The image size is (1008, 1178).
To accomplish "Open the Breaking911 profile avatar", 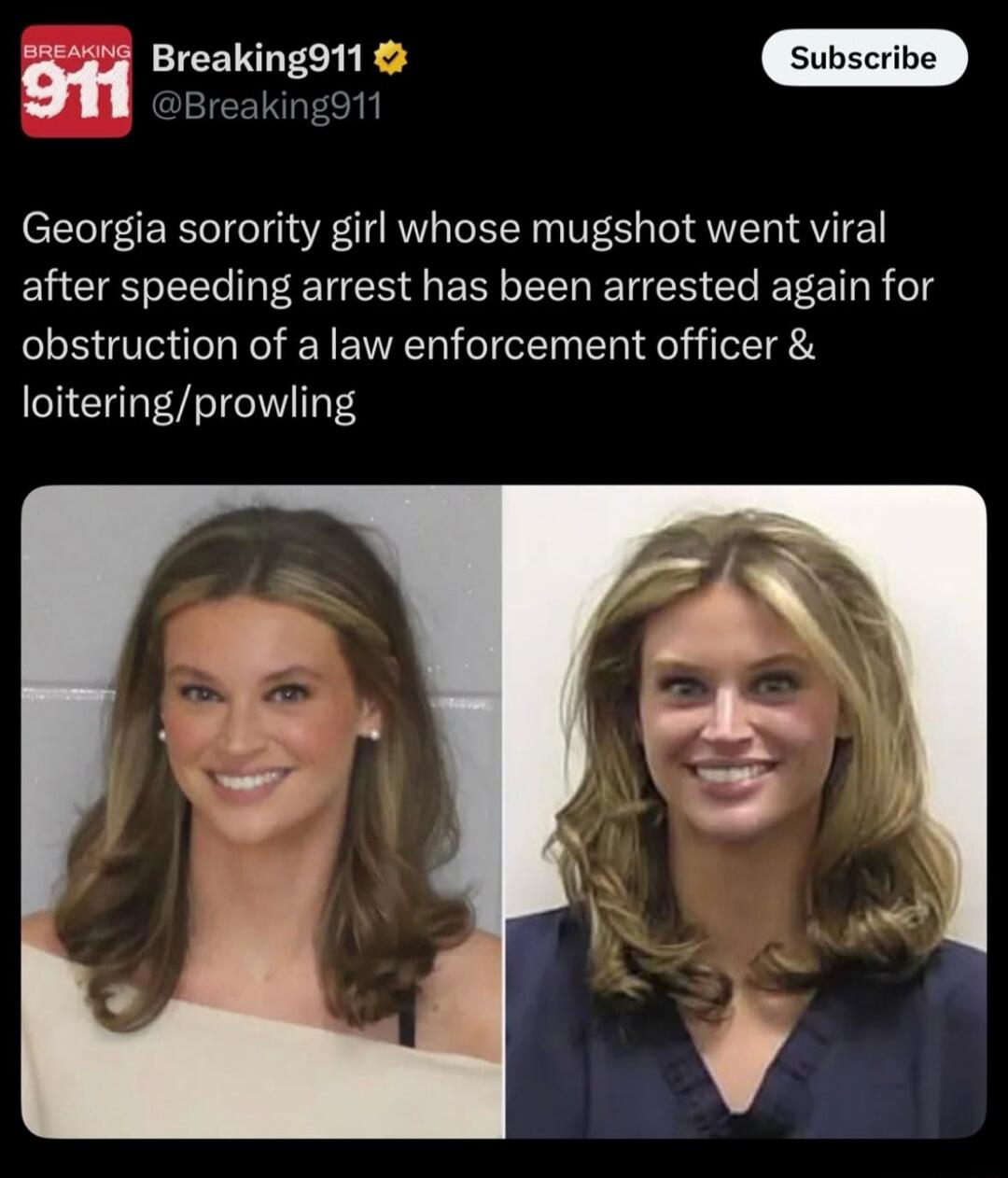I will click(76, 81).
